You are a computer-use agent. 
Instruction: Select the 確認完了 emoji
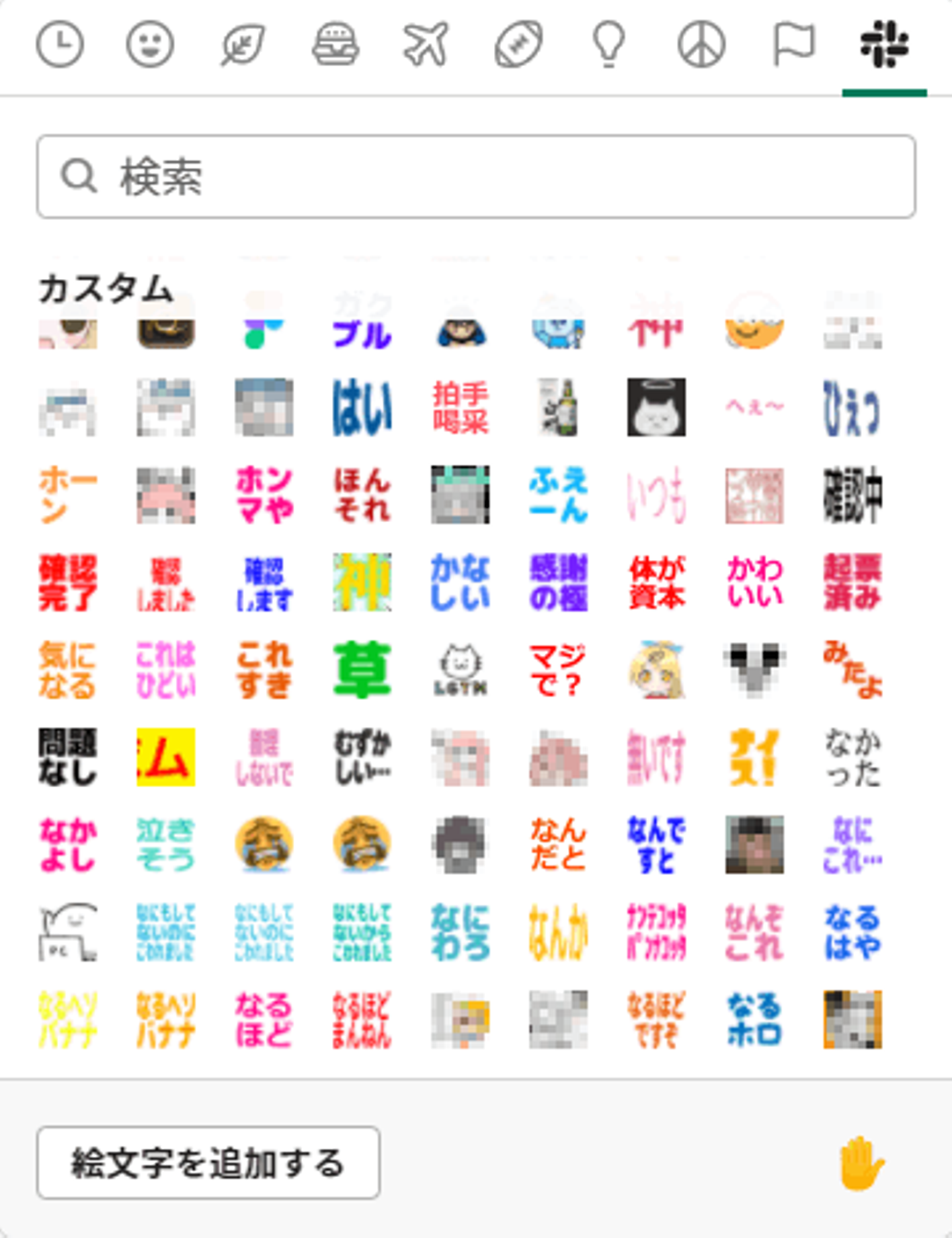click(x=67, y=582)
